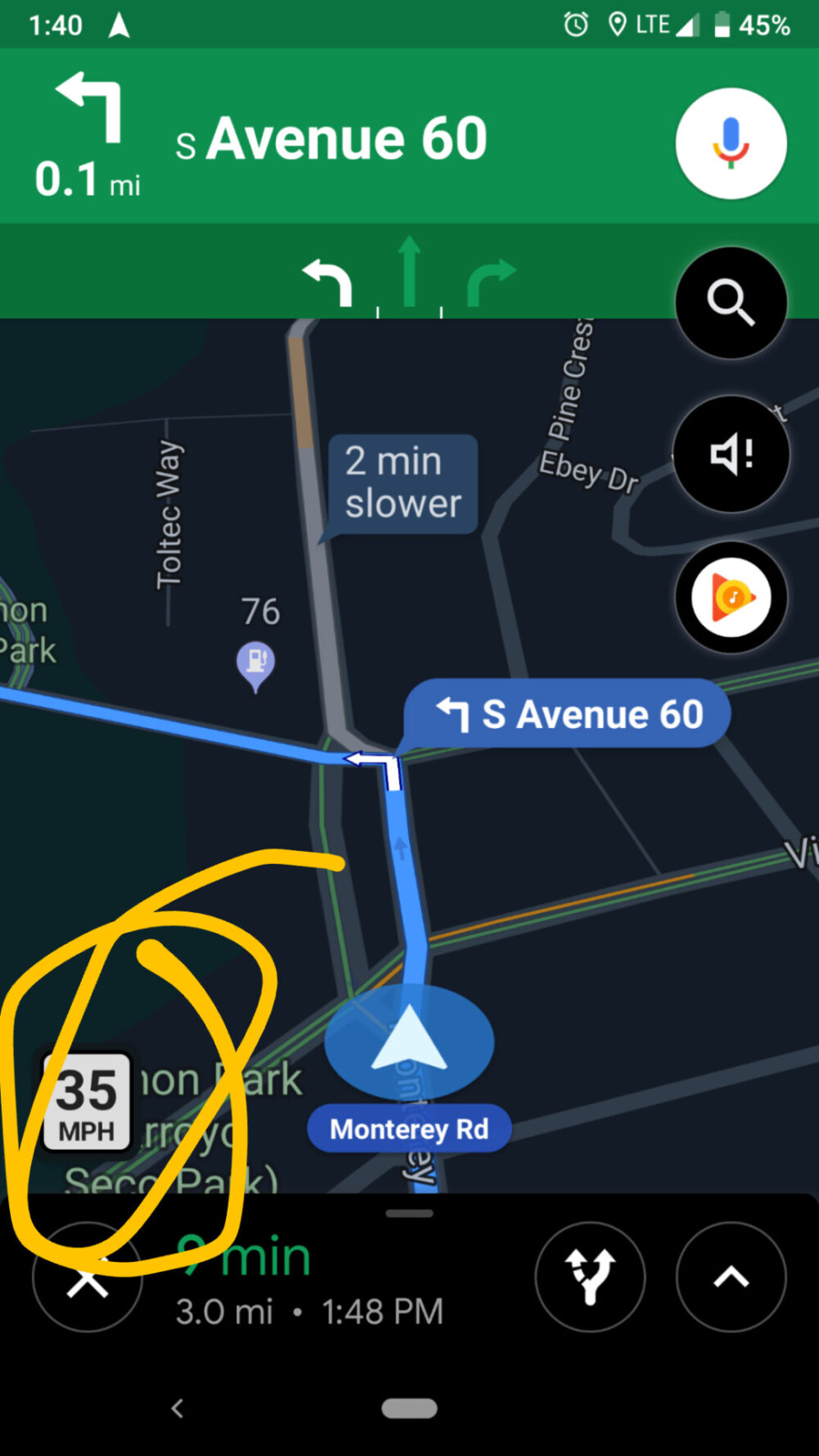Show alternate routes
Screen dimensions: 819x1456
tap(590, 1277)
